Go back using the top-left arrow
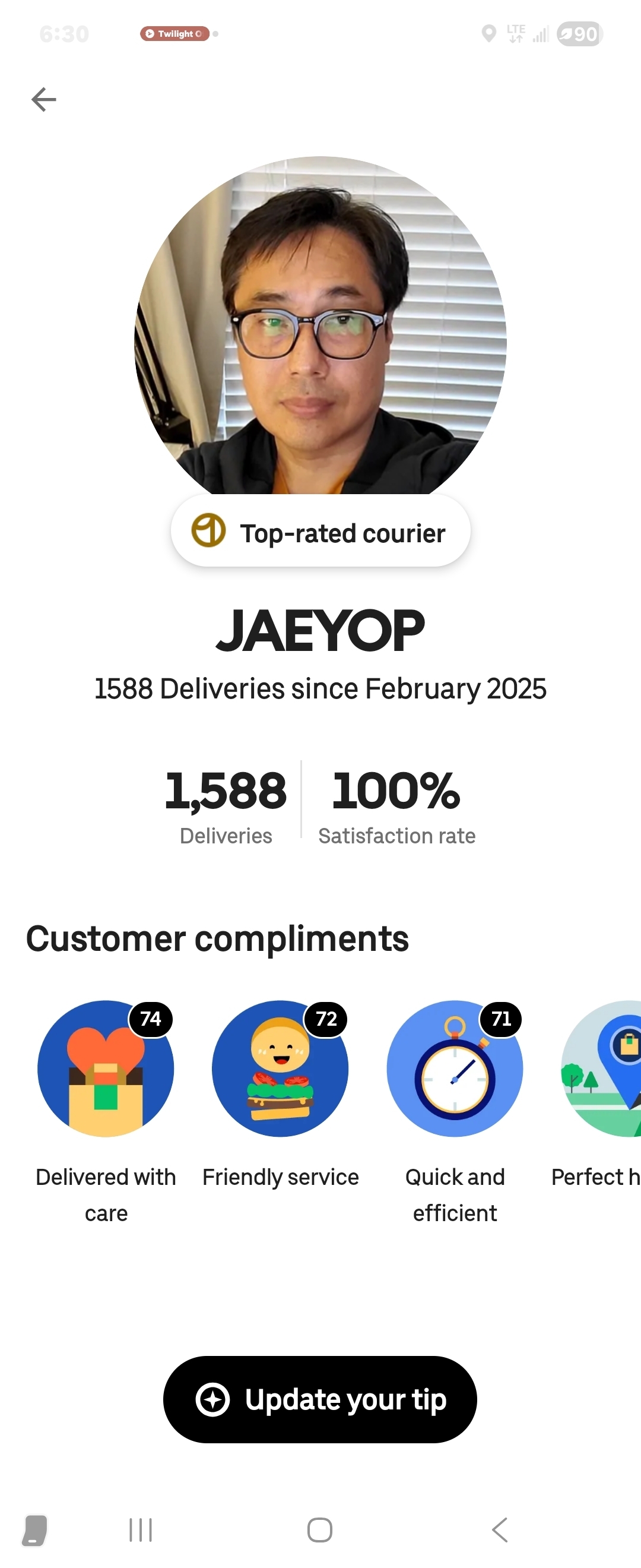The height and width of the screenshot is (1568, 641). [x=44, y=99]
